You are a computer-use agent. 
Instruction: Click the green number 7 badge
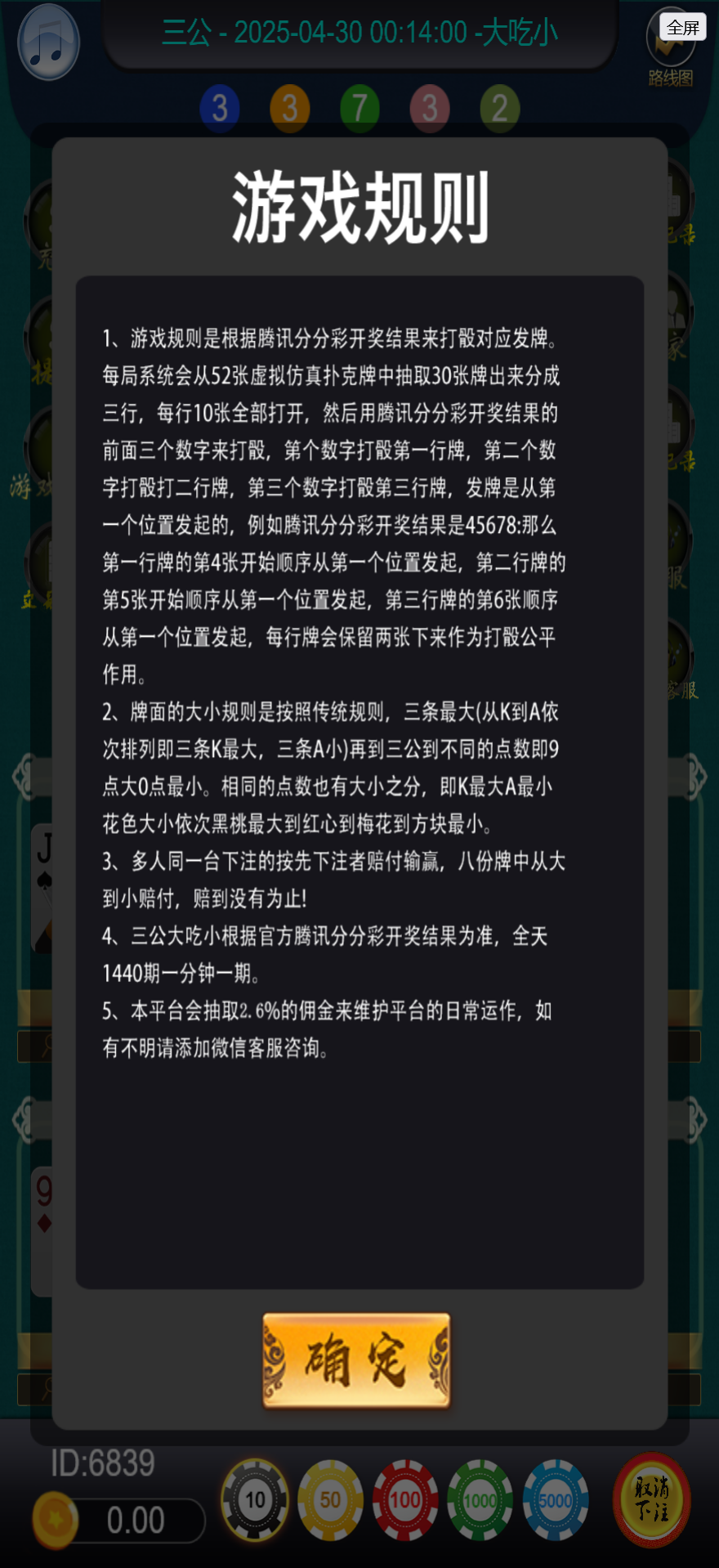point(359,107)
